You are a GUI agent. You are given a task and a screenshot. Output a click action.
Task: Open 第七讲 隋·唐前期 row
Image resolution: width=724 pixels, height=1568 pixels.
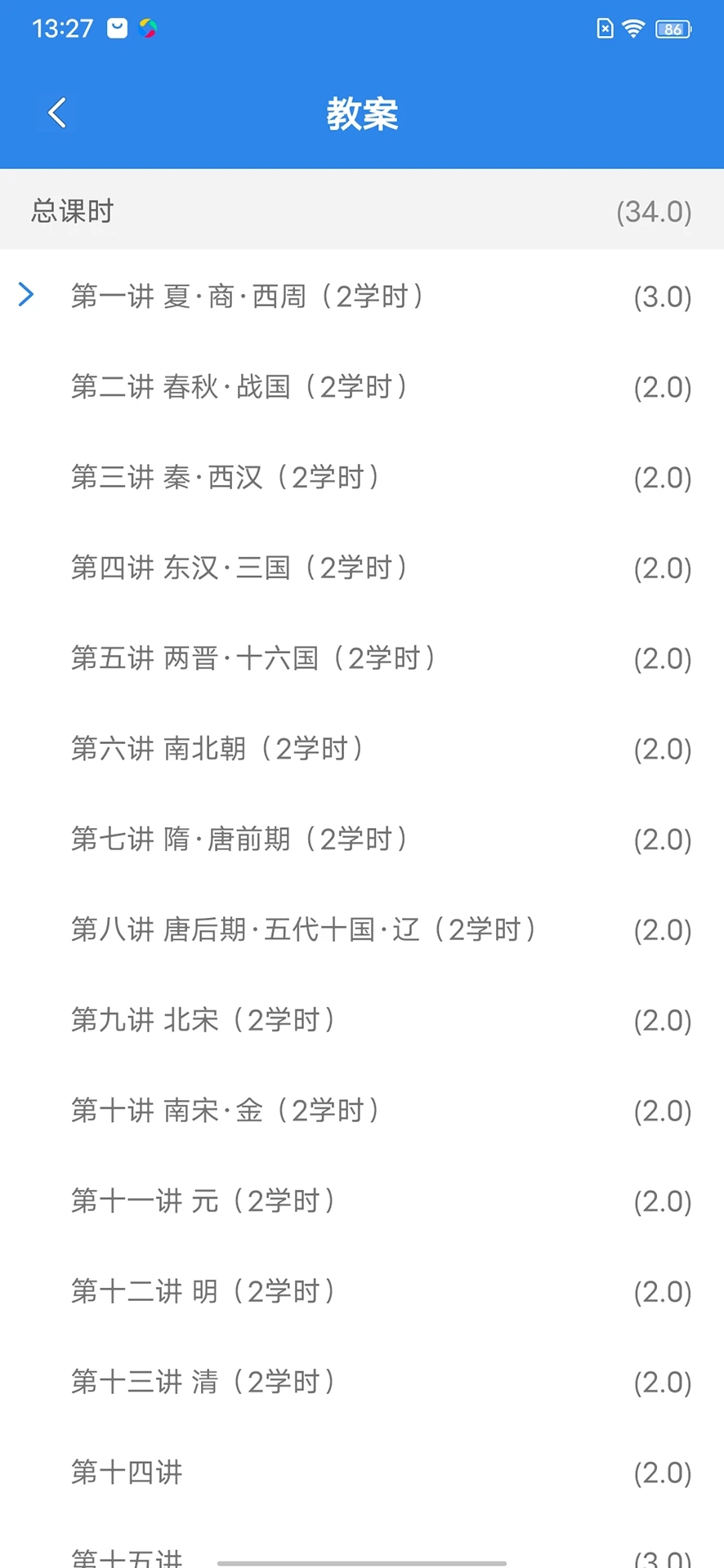pos(239,839)
